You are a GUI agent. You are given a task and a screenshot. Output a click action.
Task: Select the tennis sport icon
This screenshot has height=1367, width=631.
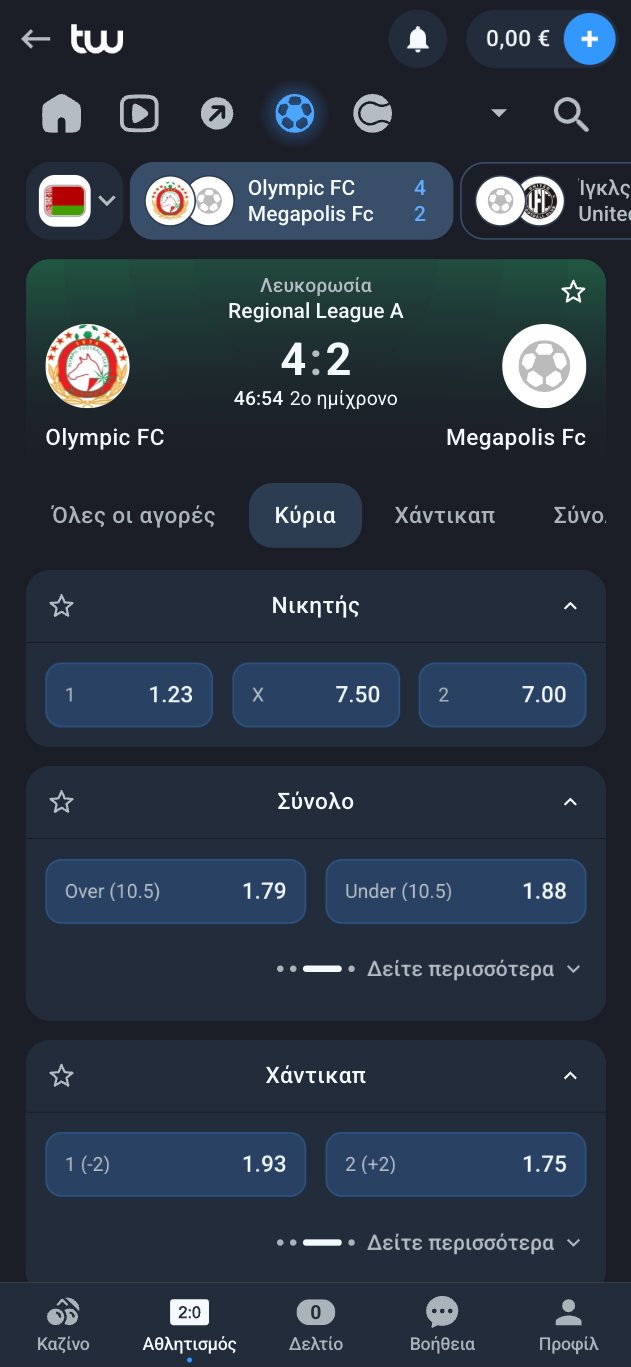coord(372,114)
